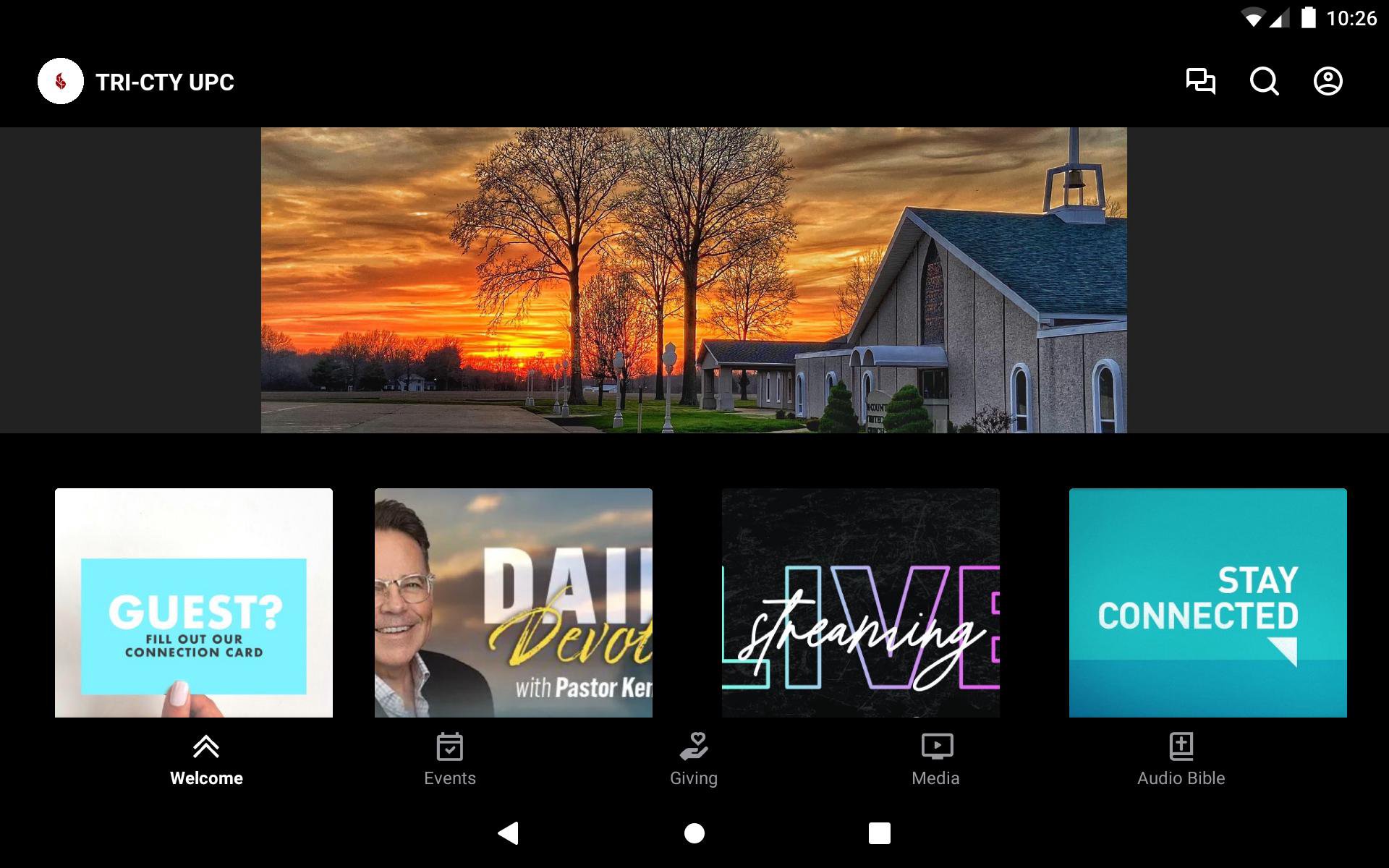This screenshot has width=1389, height=868.
Task: Open the messages chat icon
Action: pos(1200,81)
